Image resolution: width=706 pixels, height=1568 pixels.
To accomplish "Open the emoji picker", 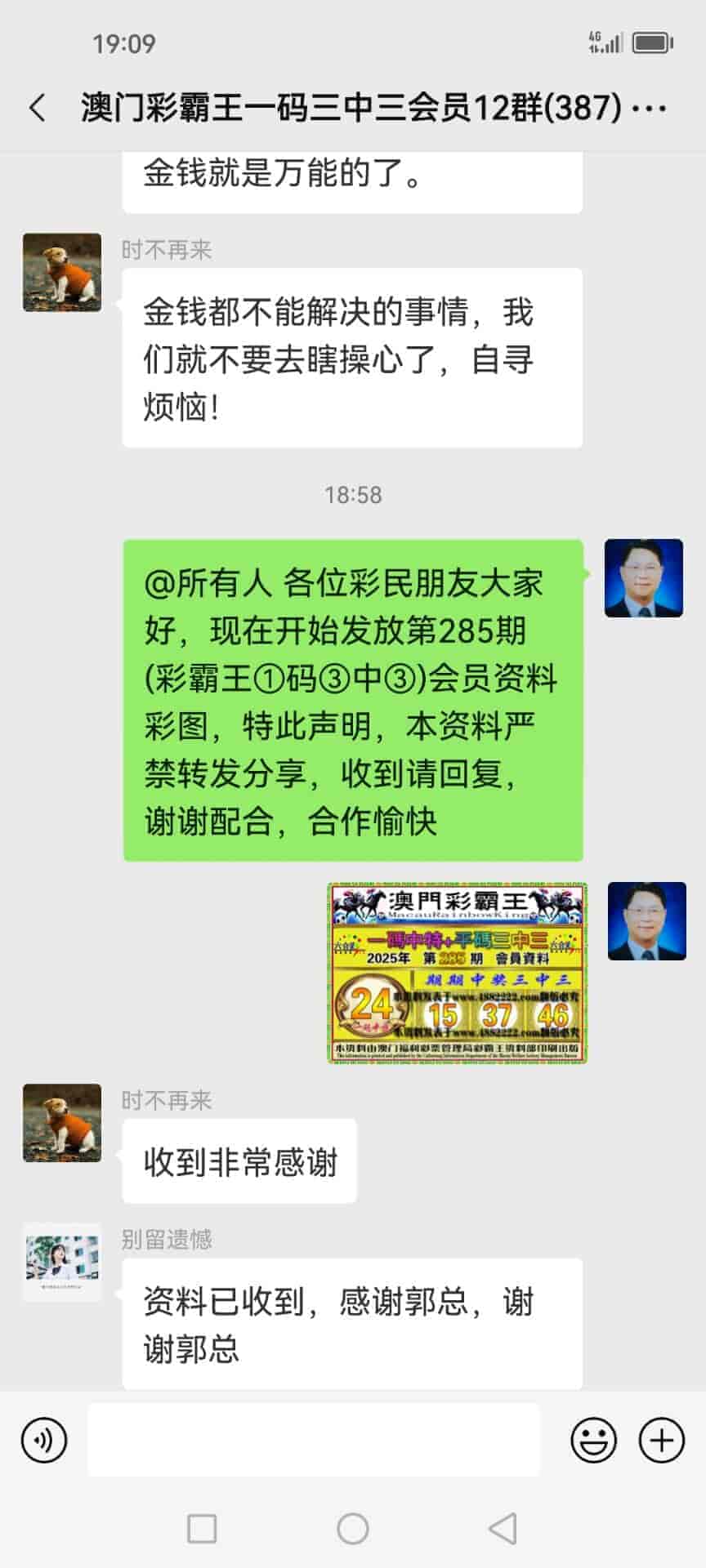I will point(593,1441).
